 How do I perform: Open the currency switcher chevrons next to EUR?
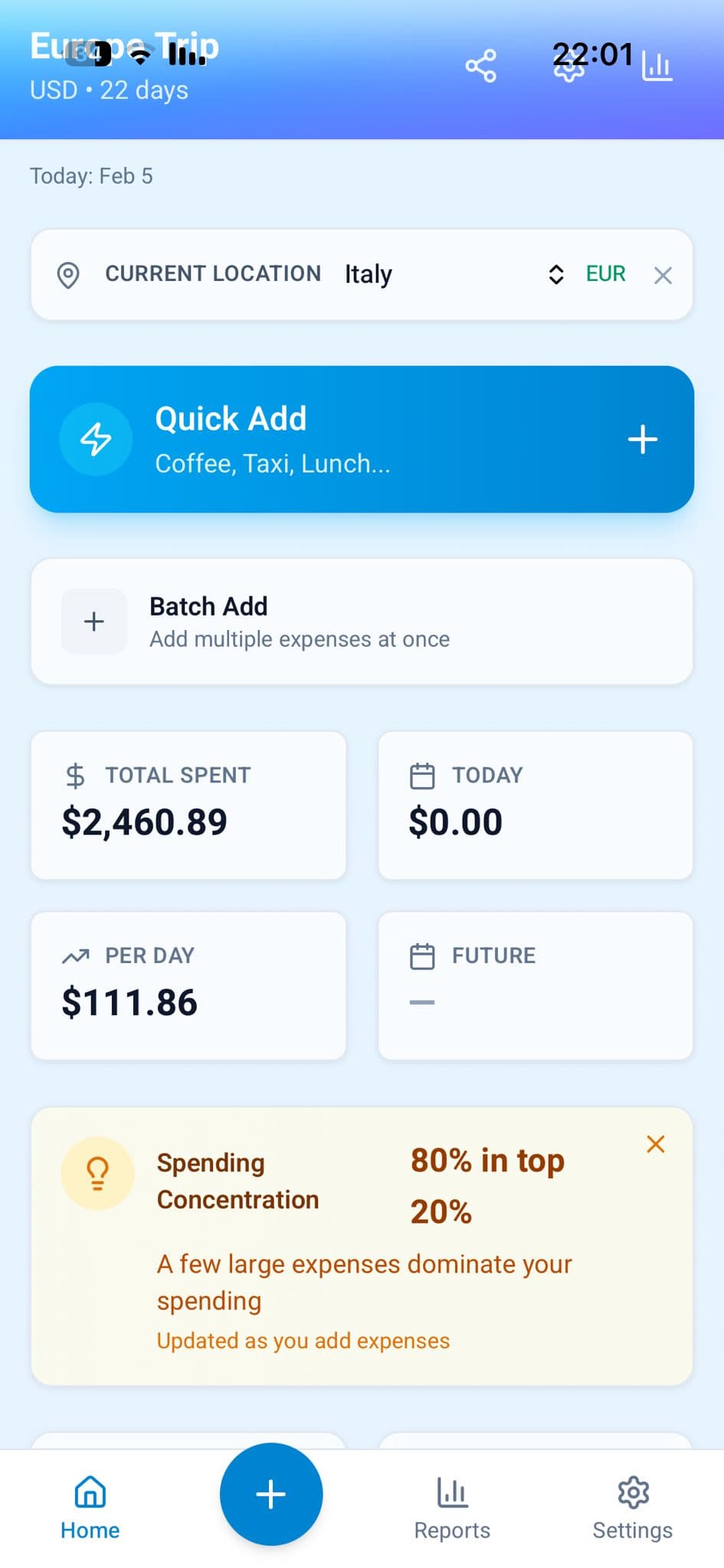pyautogui.click(x=555, y=274)
